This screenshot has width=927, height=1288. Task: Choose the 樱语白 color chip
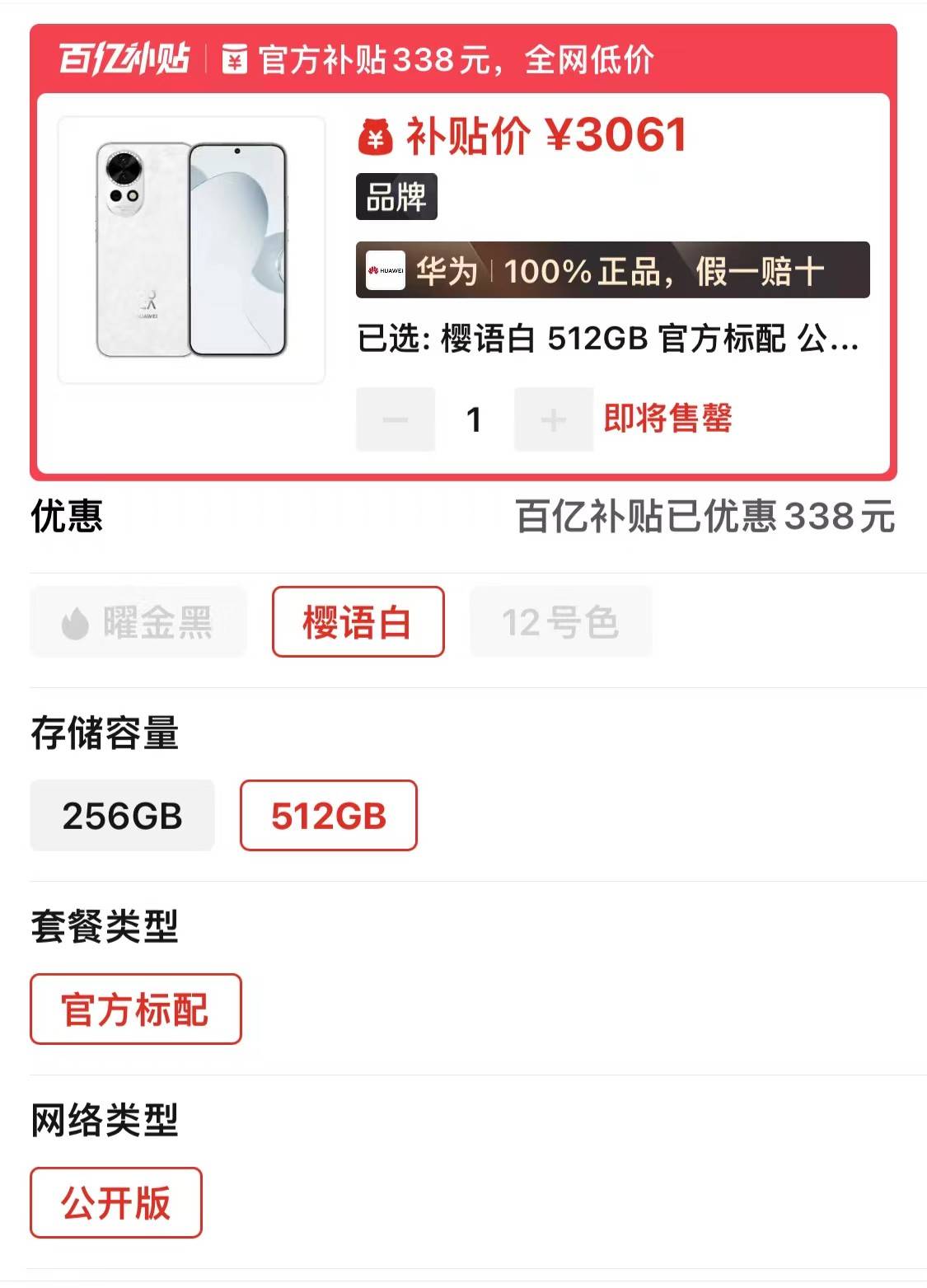pos(358,622)
